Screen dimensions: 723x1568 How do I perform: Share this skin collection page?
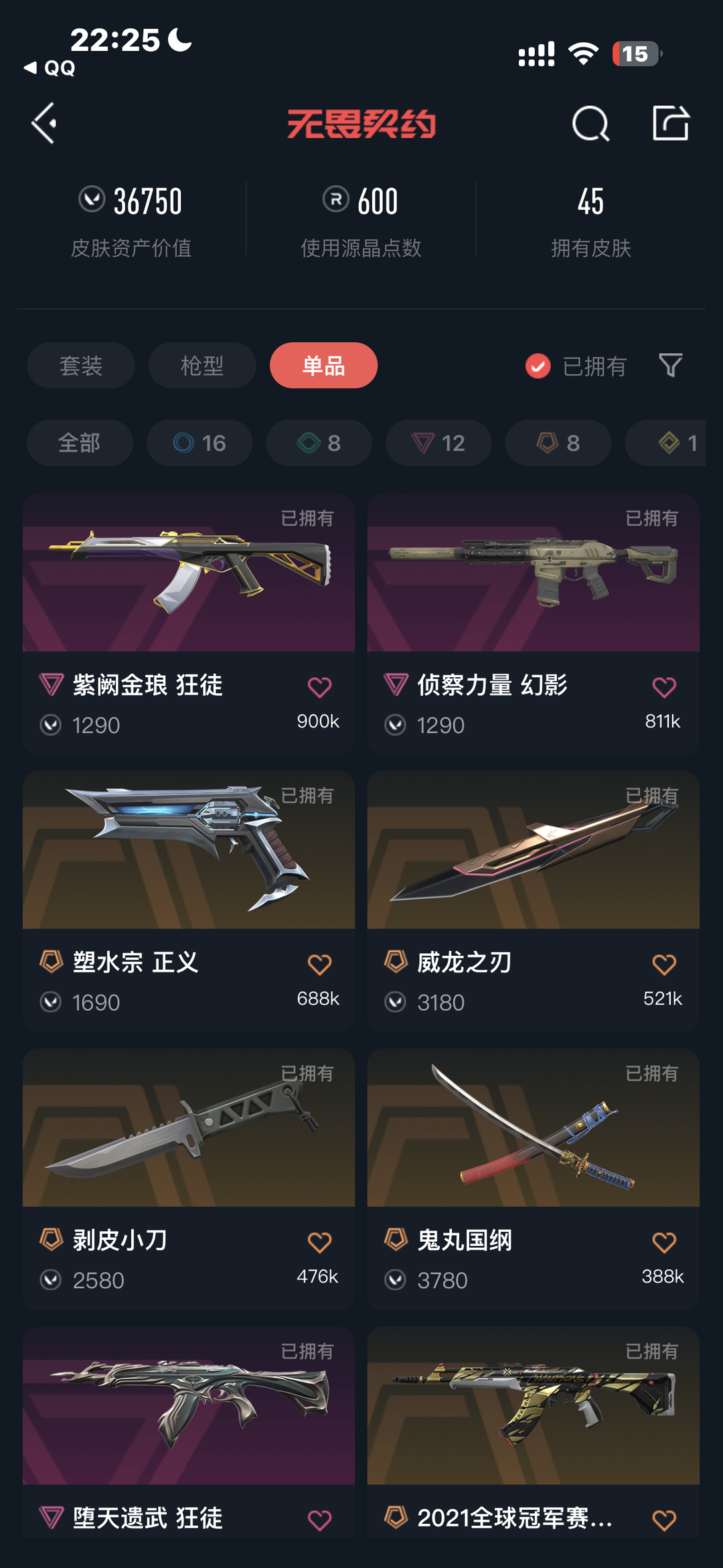671,123
